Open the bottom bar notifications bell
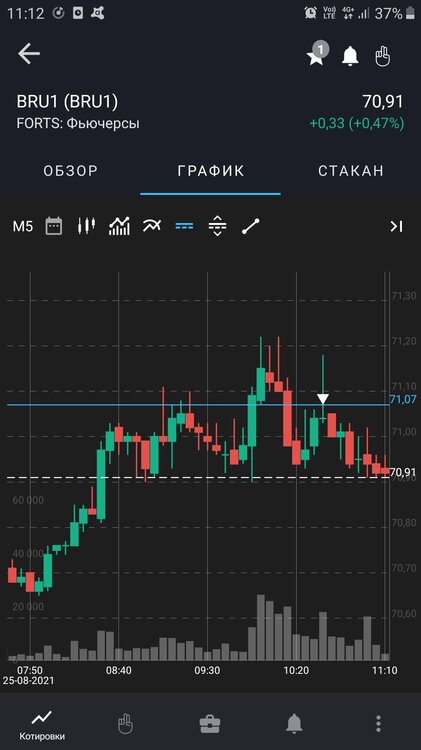This screenshot has height=750, width=421. point(294,724)
